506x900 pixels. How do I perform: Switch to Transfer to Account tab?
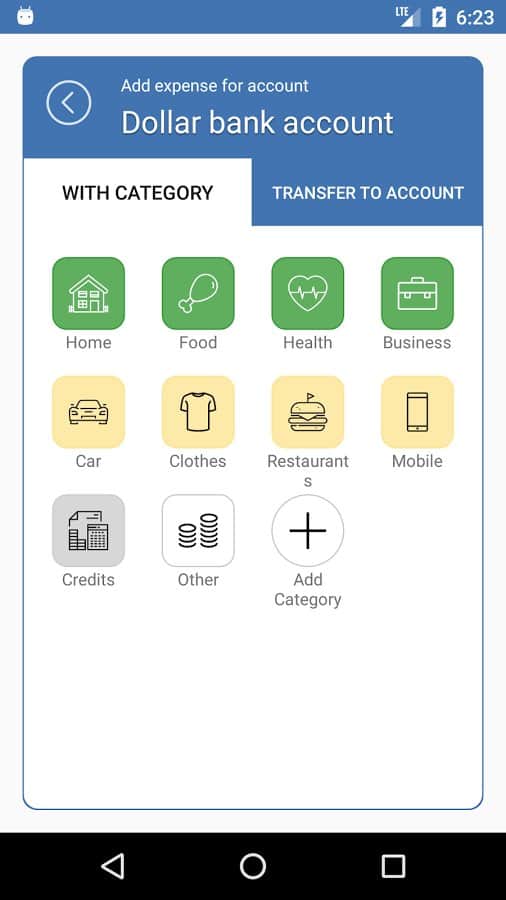click(x=368, y=192)
